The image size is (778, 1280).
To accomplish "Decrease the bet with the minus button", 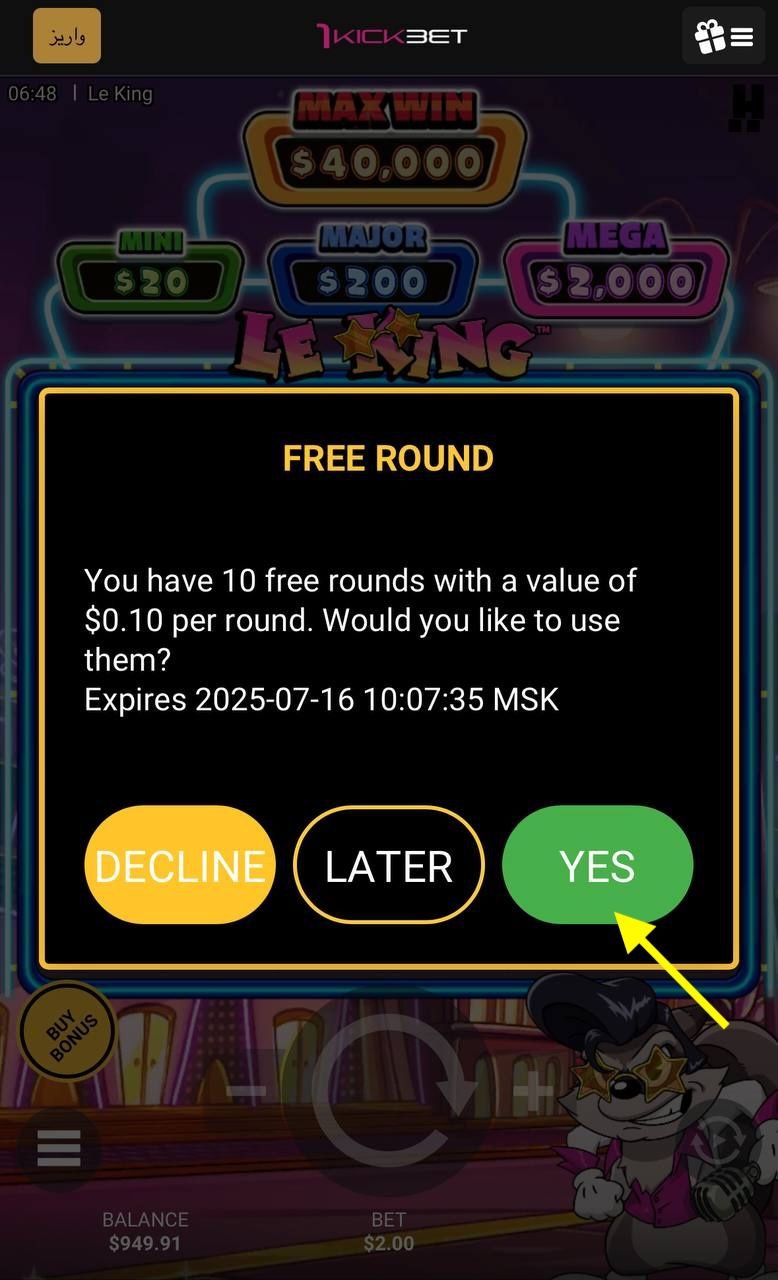I will 251,1091.
